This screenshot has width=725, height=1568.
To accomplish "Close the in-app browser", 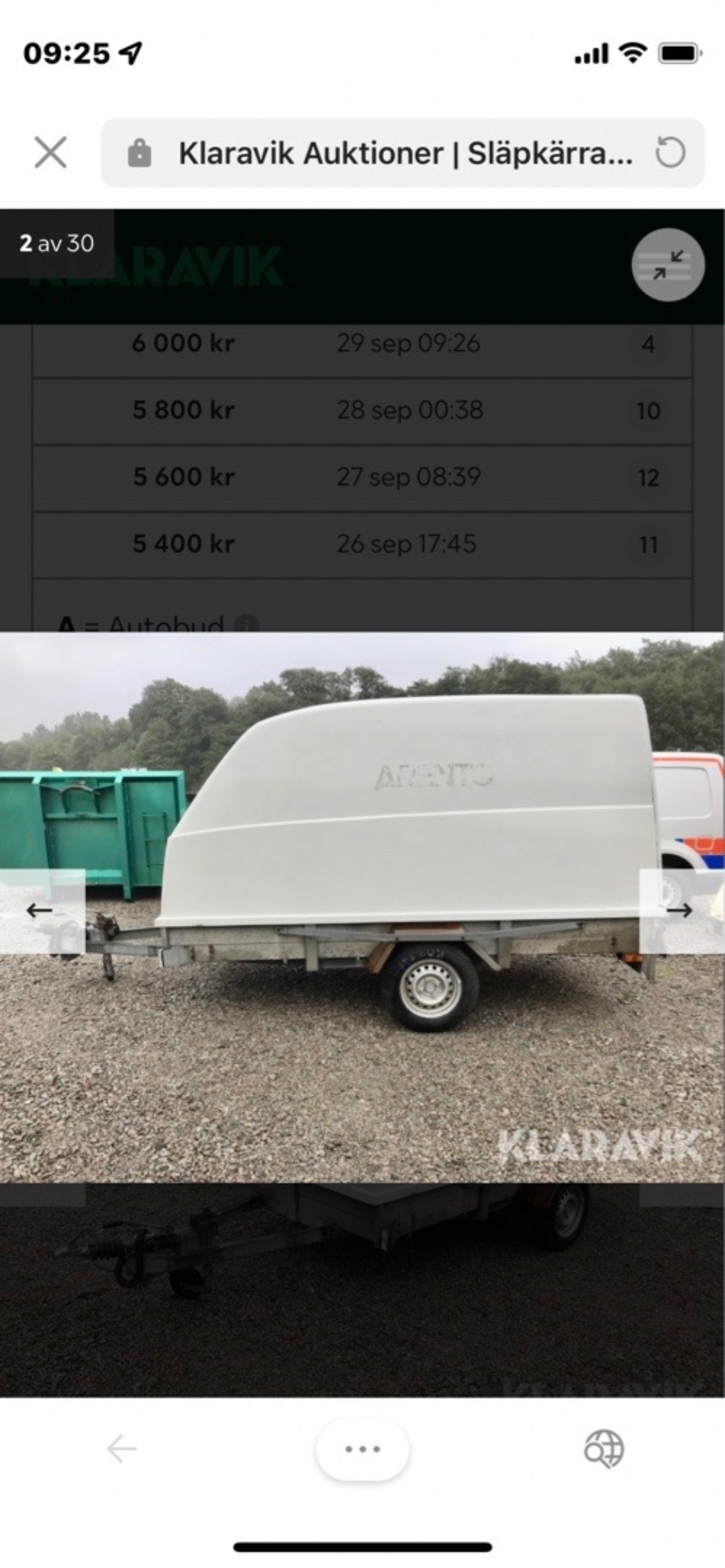I will pos(50,153).
